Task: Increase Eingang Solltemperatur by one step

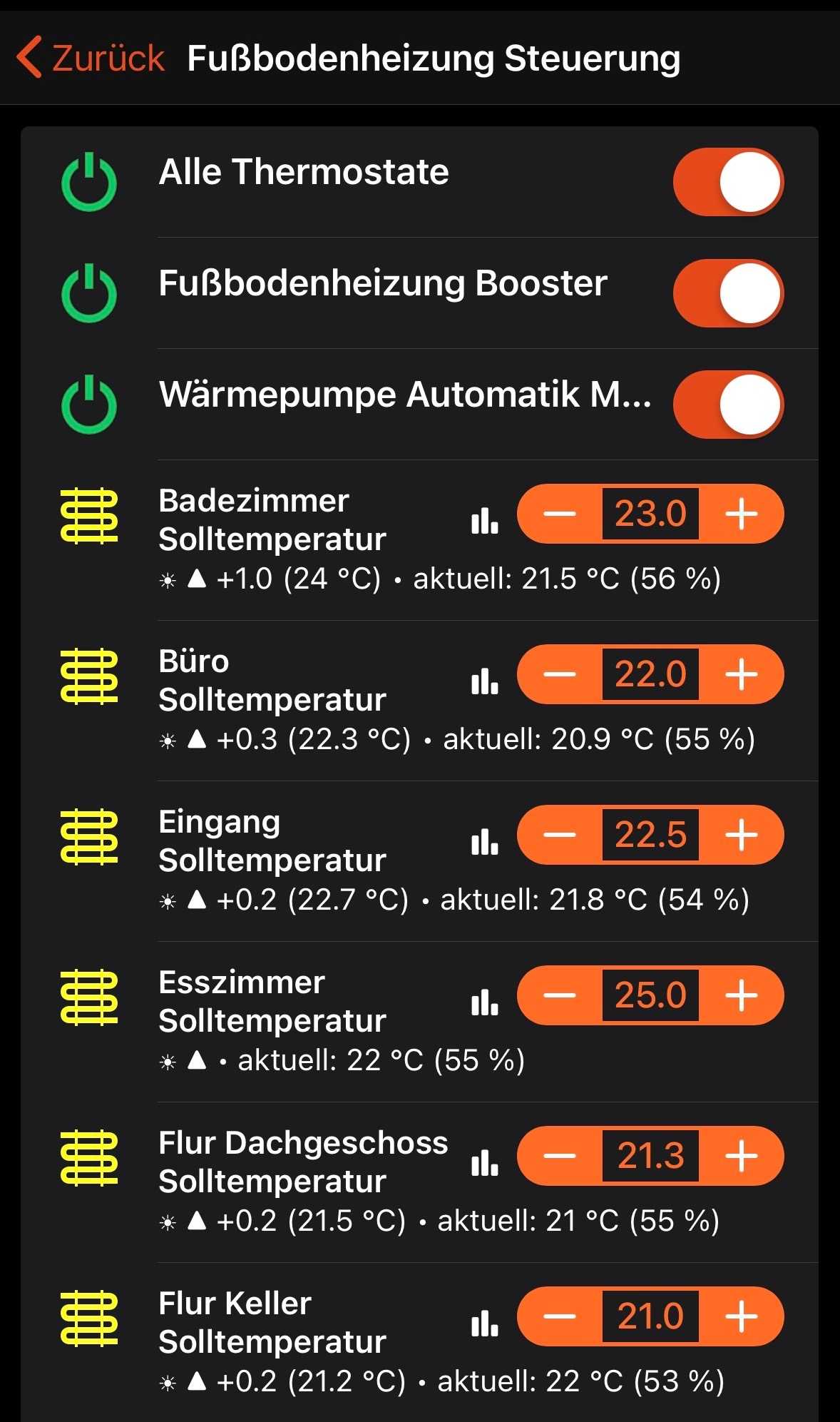Action: pos(742,835)
